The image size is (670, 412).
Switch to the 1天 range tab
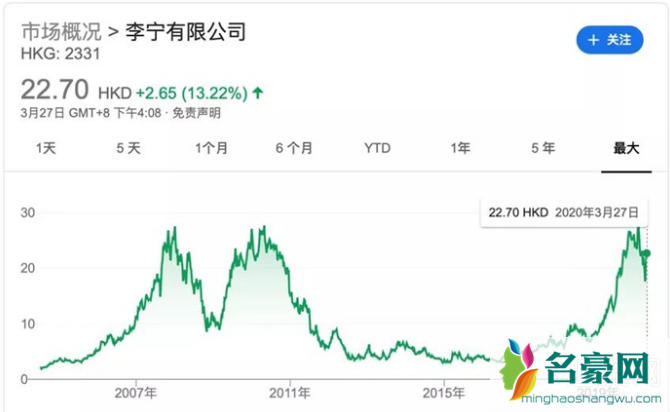(46, 148)
